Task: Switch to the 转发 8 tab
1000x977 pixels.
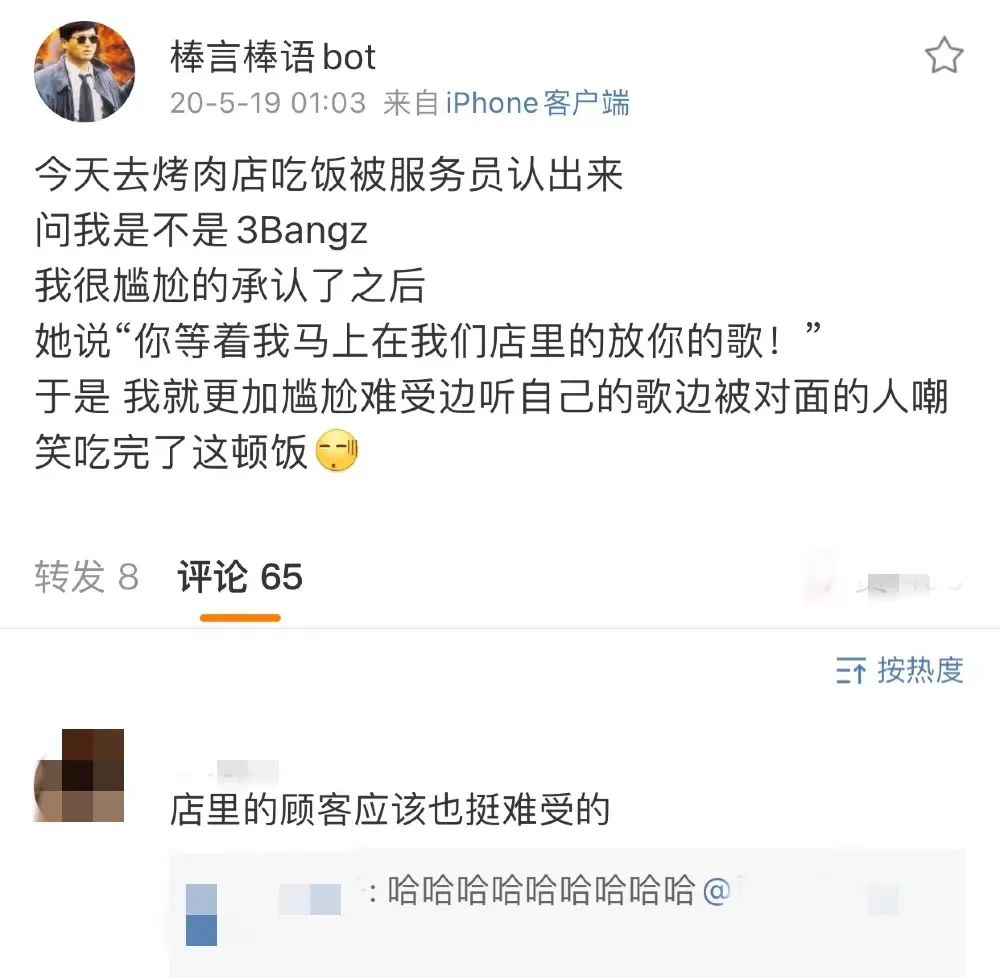Action: click(86, 577)
